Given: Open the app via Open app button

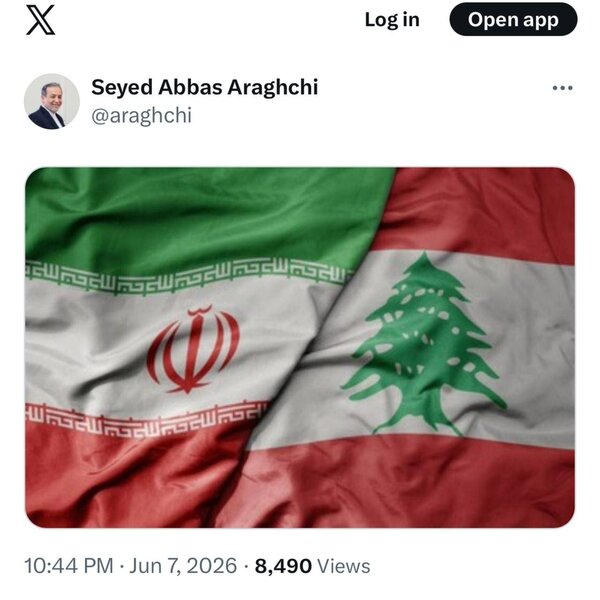Looking at the screenshot, I should tap(513, 20).
